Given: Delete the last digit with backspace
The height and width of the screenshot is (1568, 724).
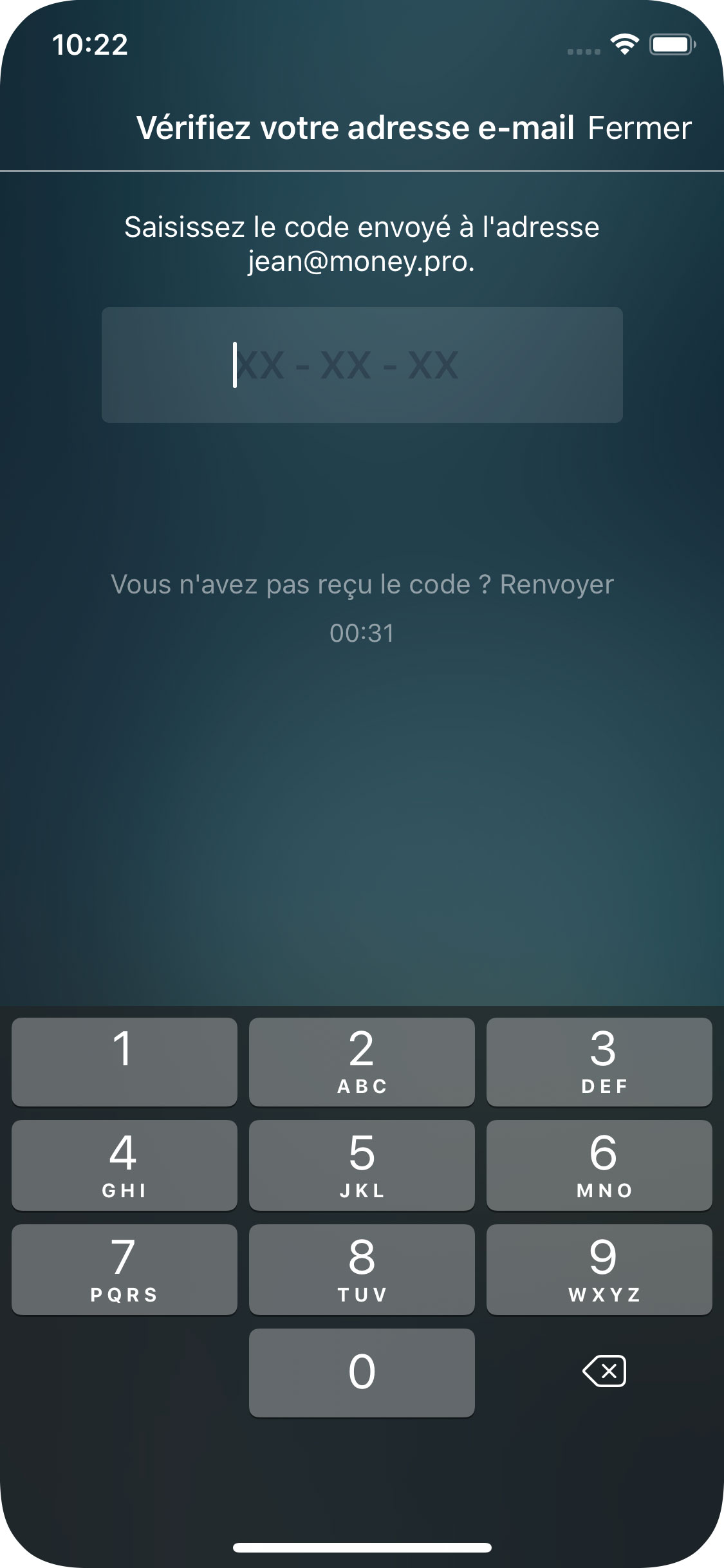Looking at the screenshot, I should [604, 1371].
